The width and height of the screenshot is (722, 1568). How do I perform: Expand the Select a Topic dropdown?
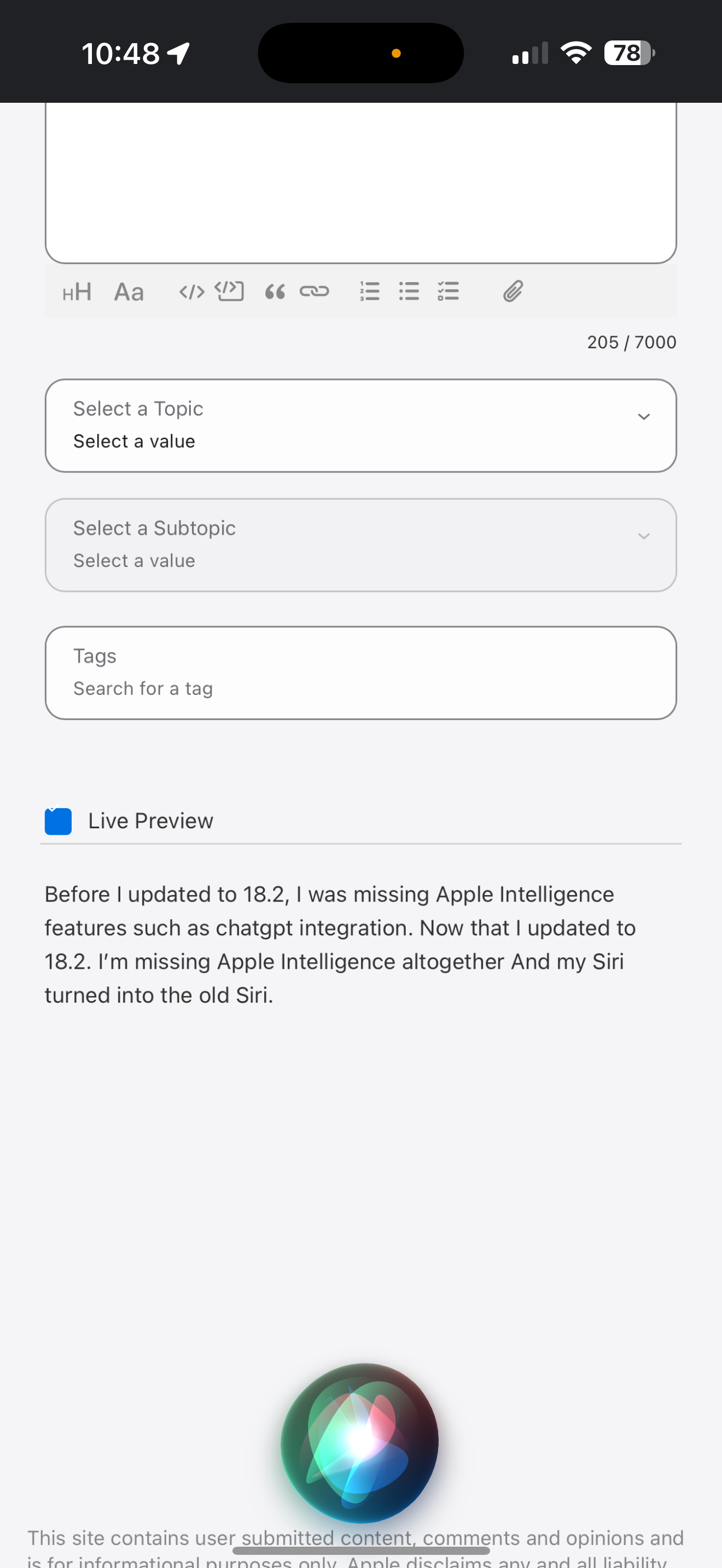pyautogui.click(x=361, y=425)
